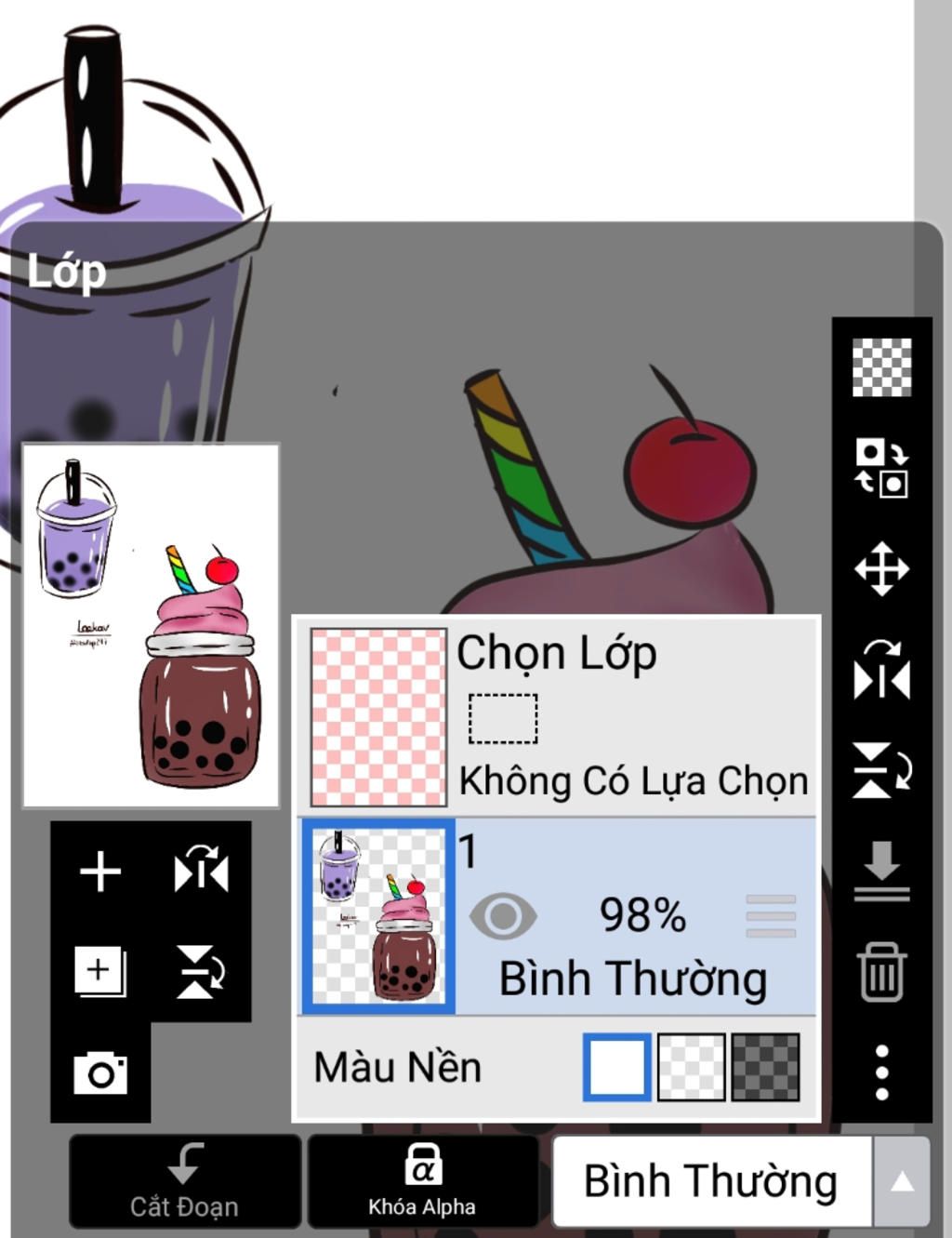Enable Khóa Alpha lock
The height and width of the screenshot is (1238, 952).
(423, 1181)
